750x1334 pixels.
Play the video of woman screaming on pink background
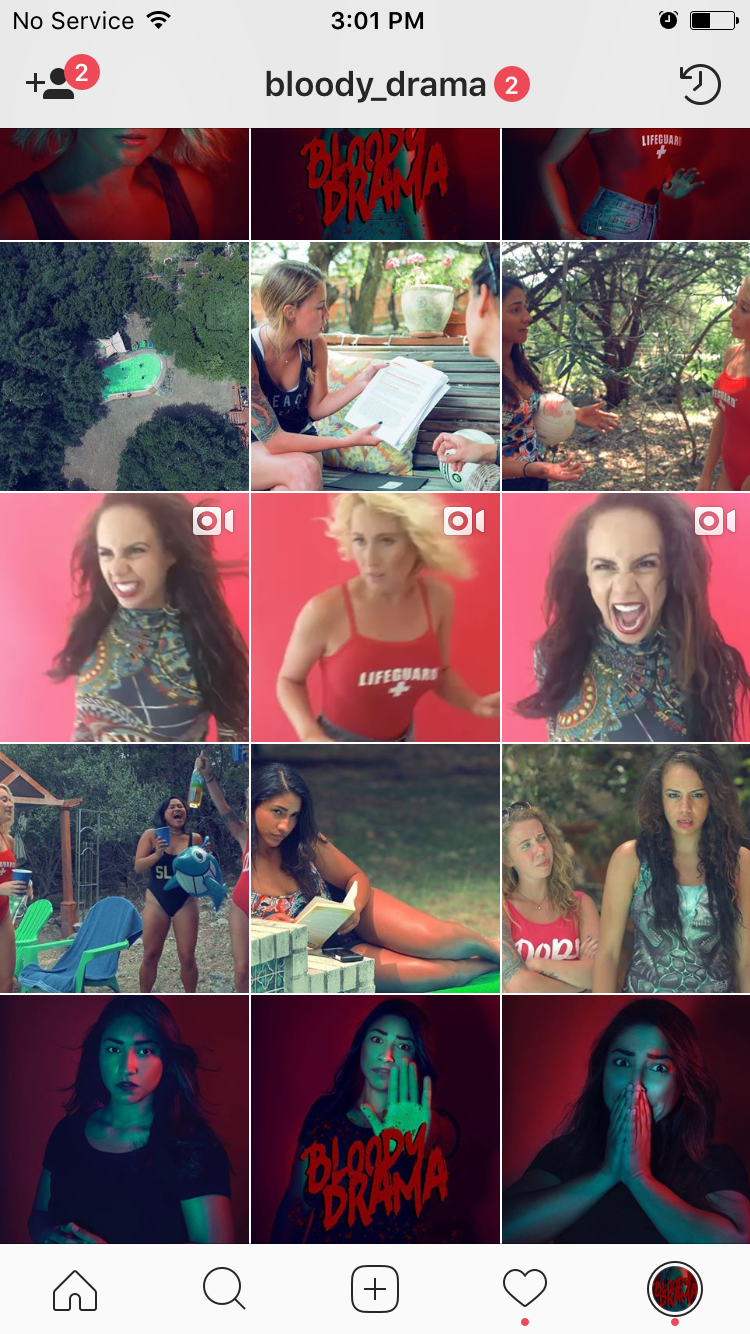click(626, 617)
